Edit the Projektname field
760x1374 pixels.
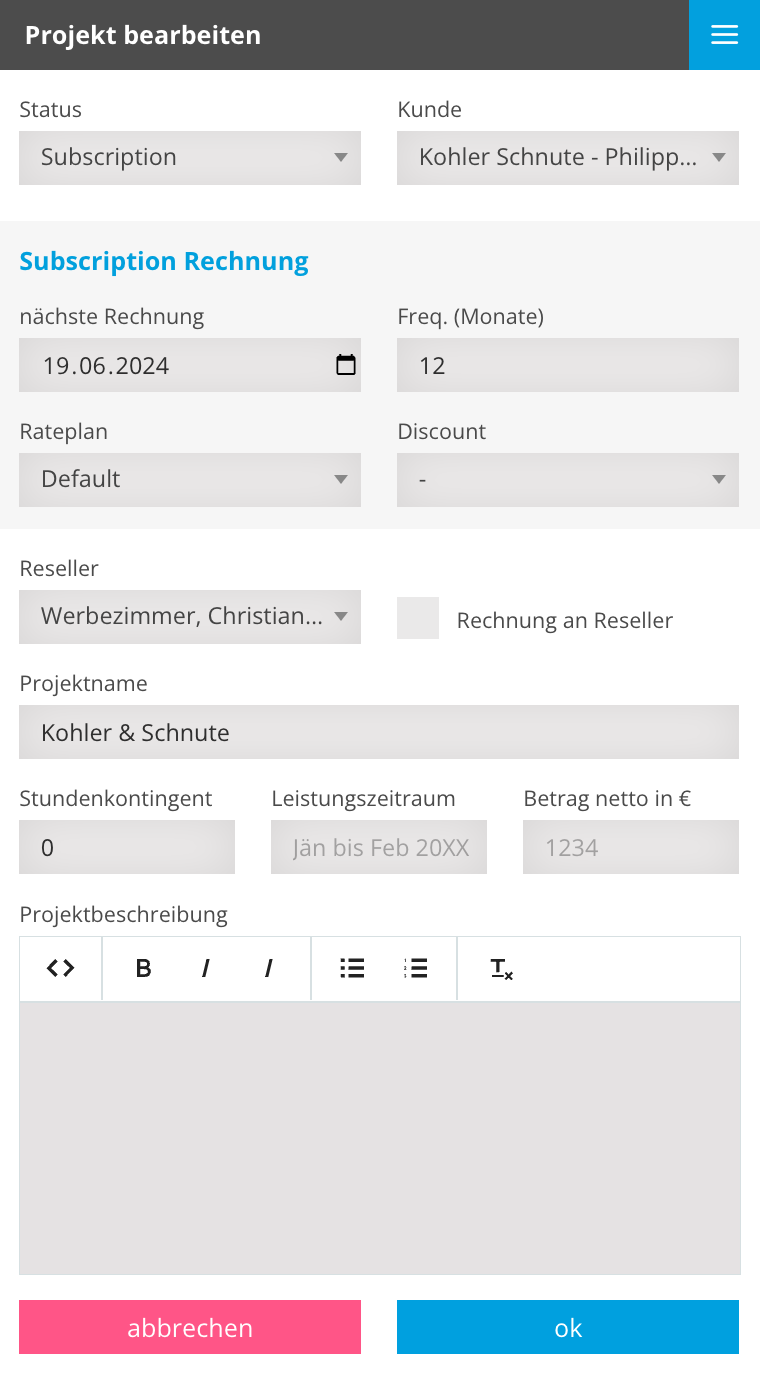378,732
